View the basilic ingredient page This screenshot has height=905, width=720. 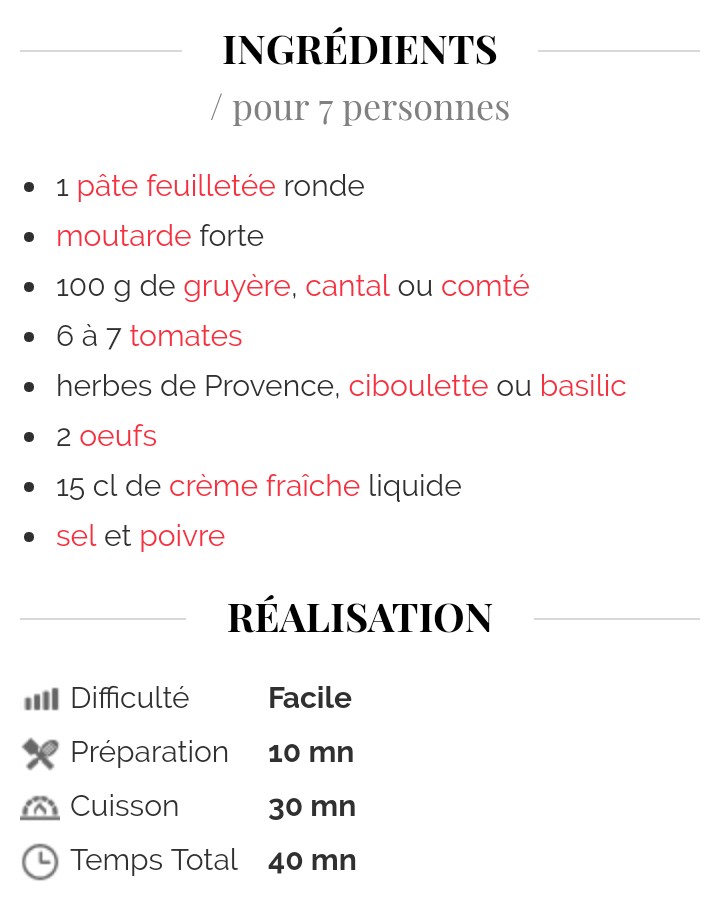pyautogui.click(x=583, y=386)
